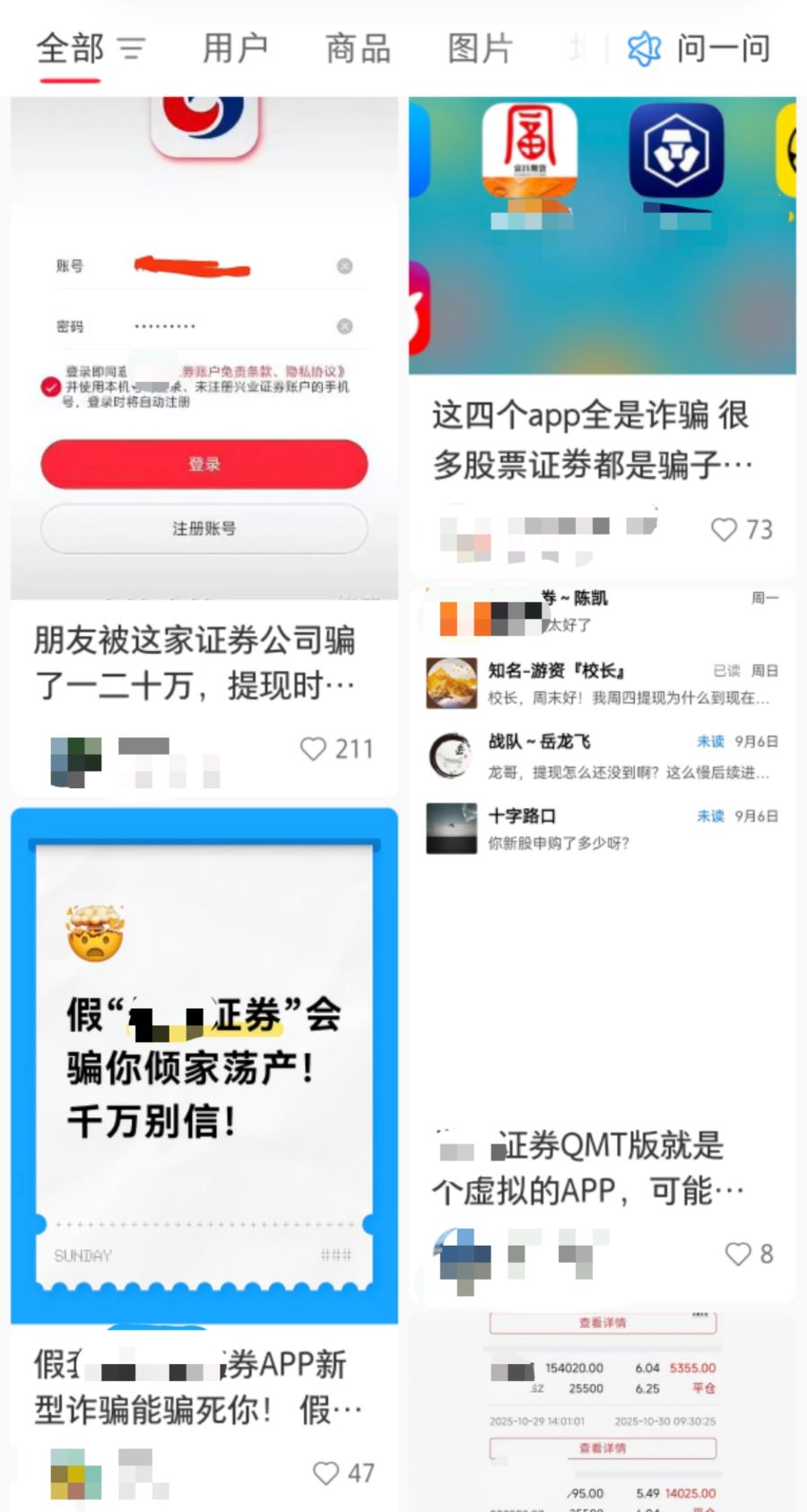Image resolution: width=807 pixels, height=1512 pixels.
Task: Switch to the 商品 tab
Action: pos(358,48)
